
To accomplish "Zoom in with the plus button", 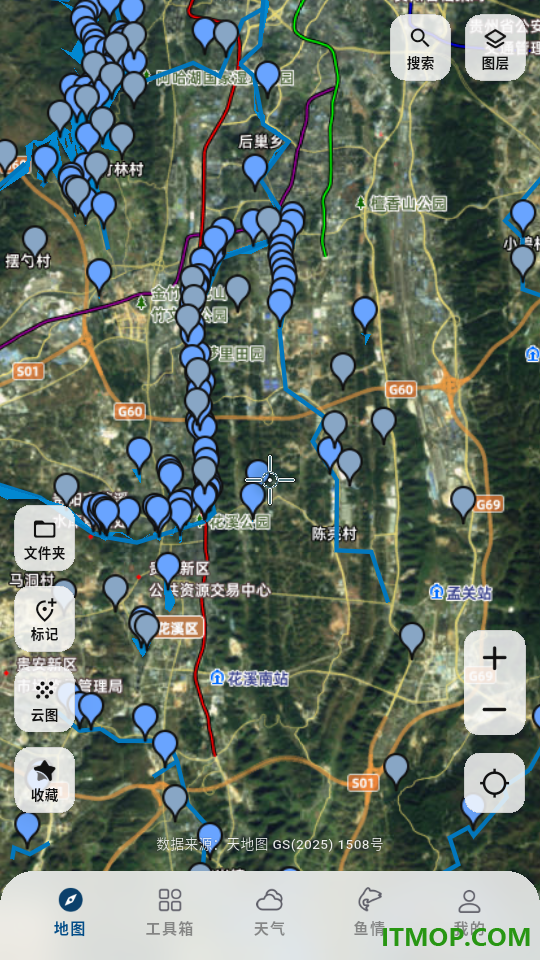I will (494, 659).
